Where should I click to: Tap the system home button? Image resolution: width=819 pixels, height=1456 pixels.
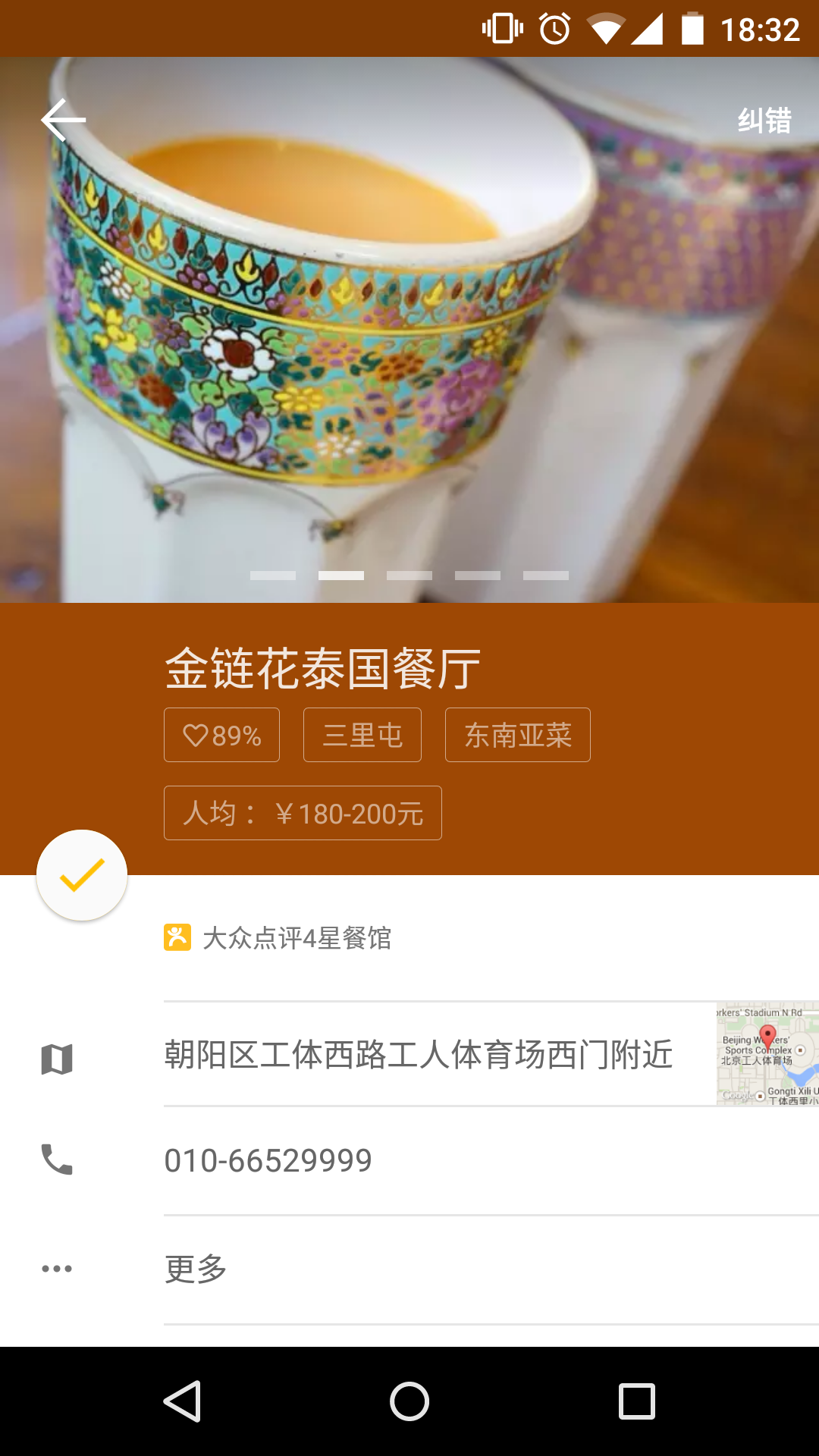[409, 1401]
